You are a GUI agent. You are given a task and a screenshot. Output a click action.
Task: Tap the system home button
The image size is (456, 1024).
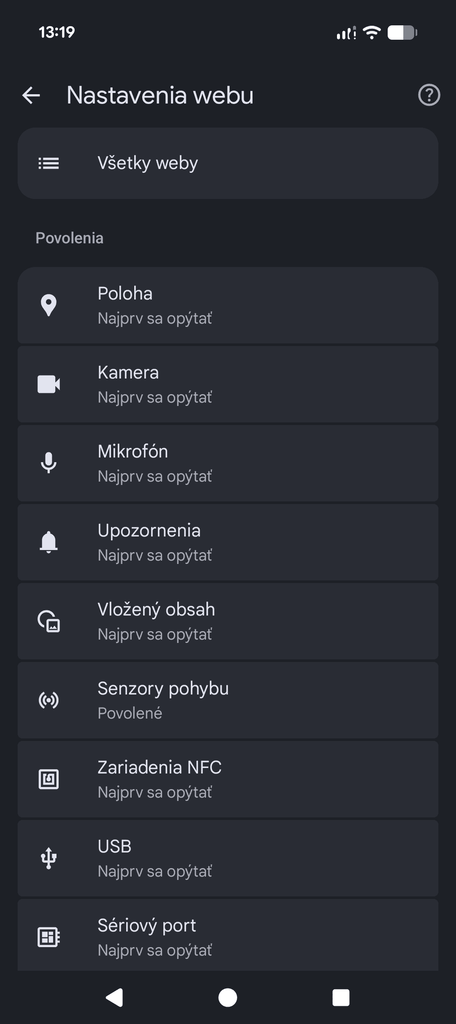pyautogui.click(x=227, y=997)
